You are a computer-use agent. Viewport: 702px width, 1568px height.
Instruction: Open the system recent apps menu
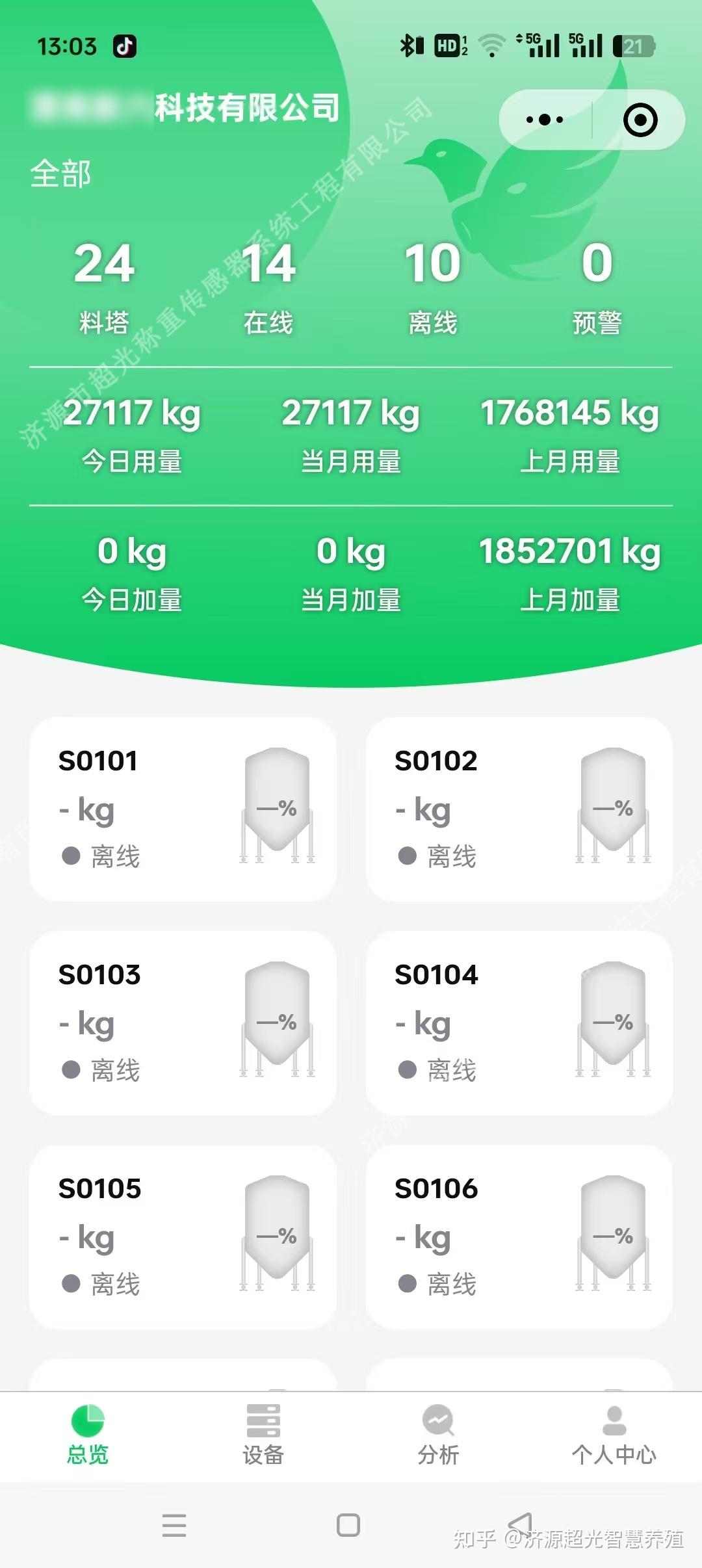pyautogui.click(x=174, y=1524)
